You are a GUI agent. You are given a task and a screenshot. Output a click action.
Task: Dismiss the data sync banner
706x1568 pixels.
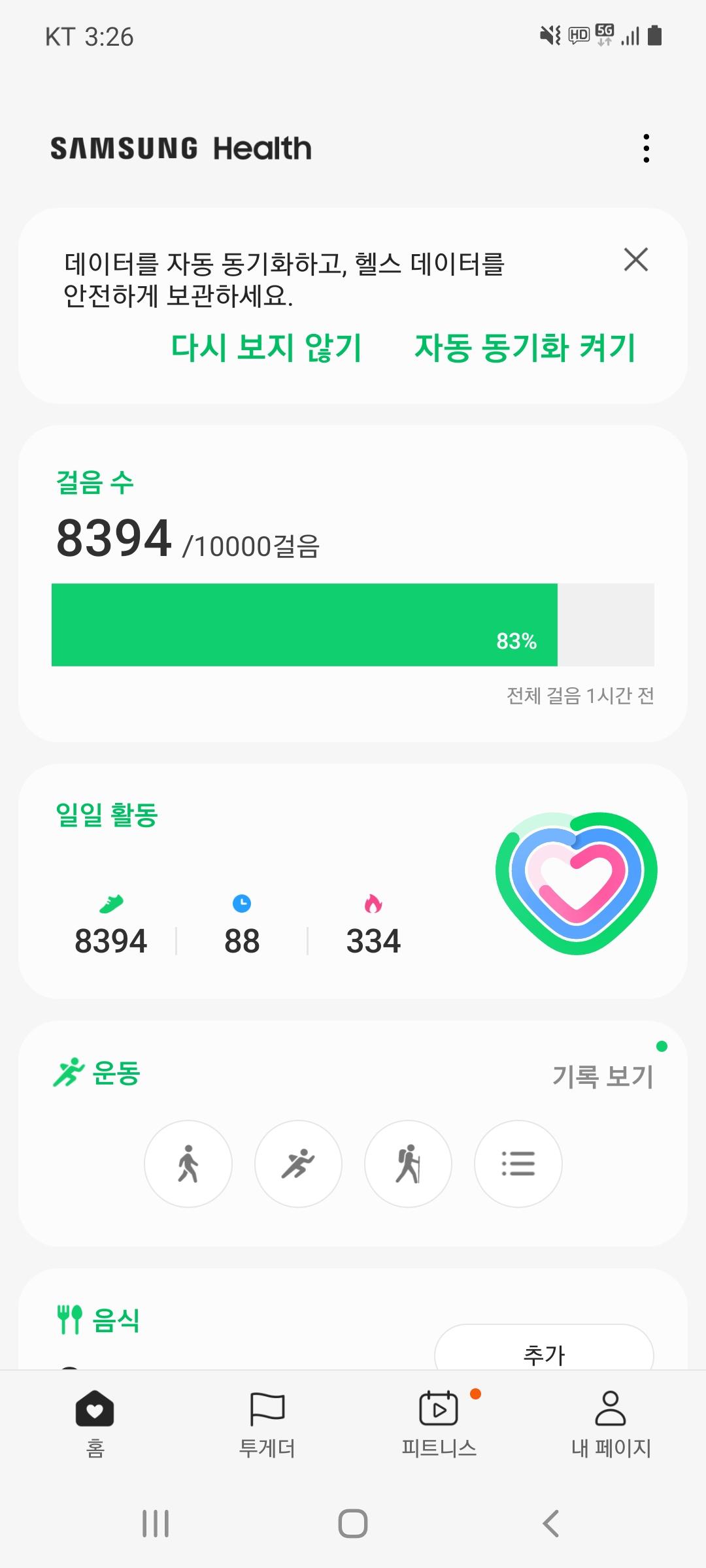click(635, 259)
